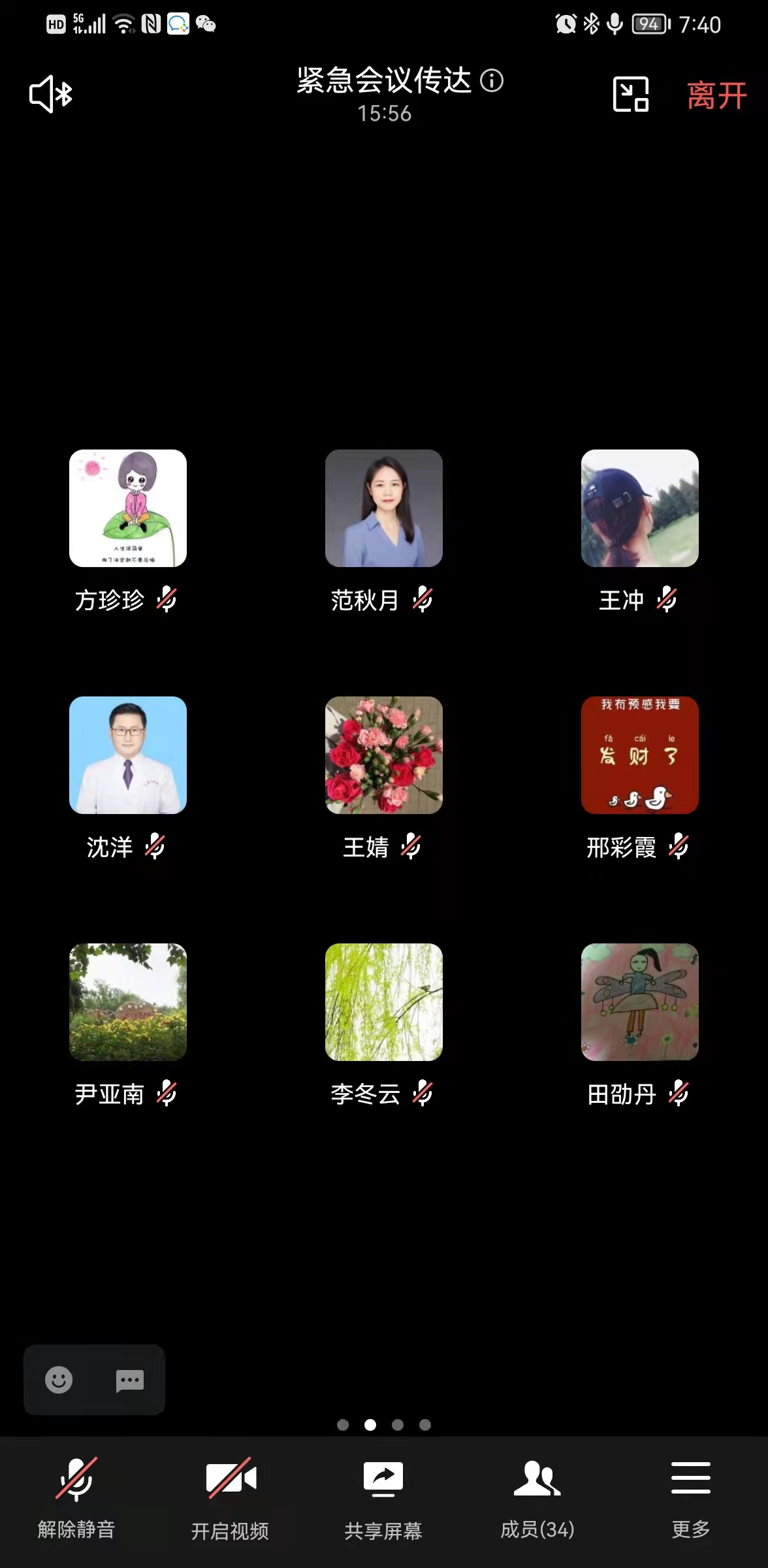Select participant 王冲's avatar
The height and width of the screenshot is (1568, 768).
640,508
